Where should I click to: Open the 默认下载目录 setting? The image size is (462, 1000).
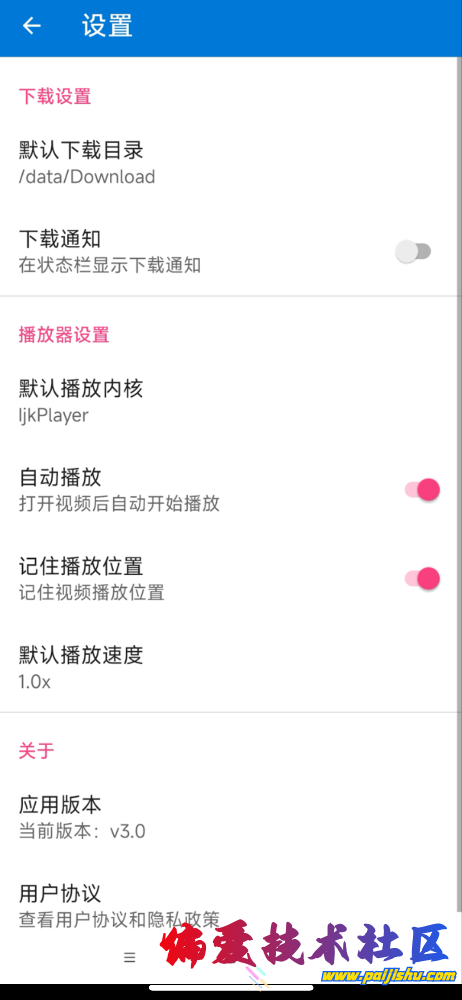[x=231, y=163]
